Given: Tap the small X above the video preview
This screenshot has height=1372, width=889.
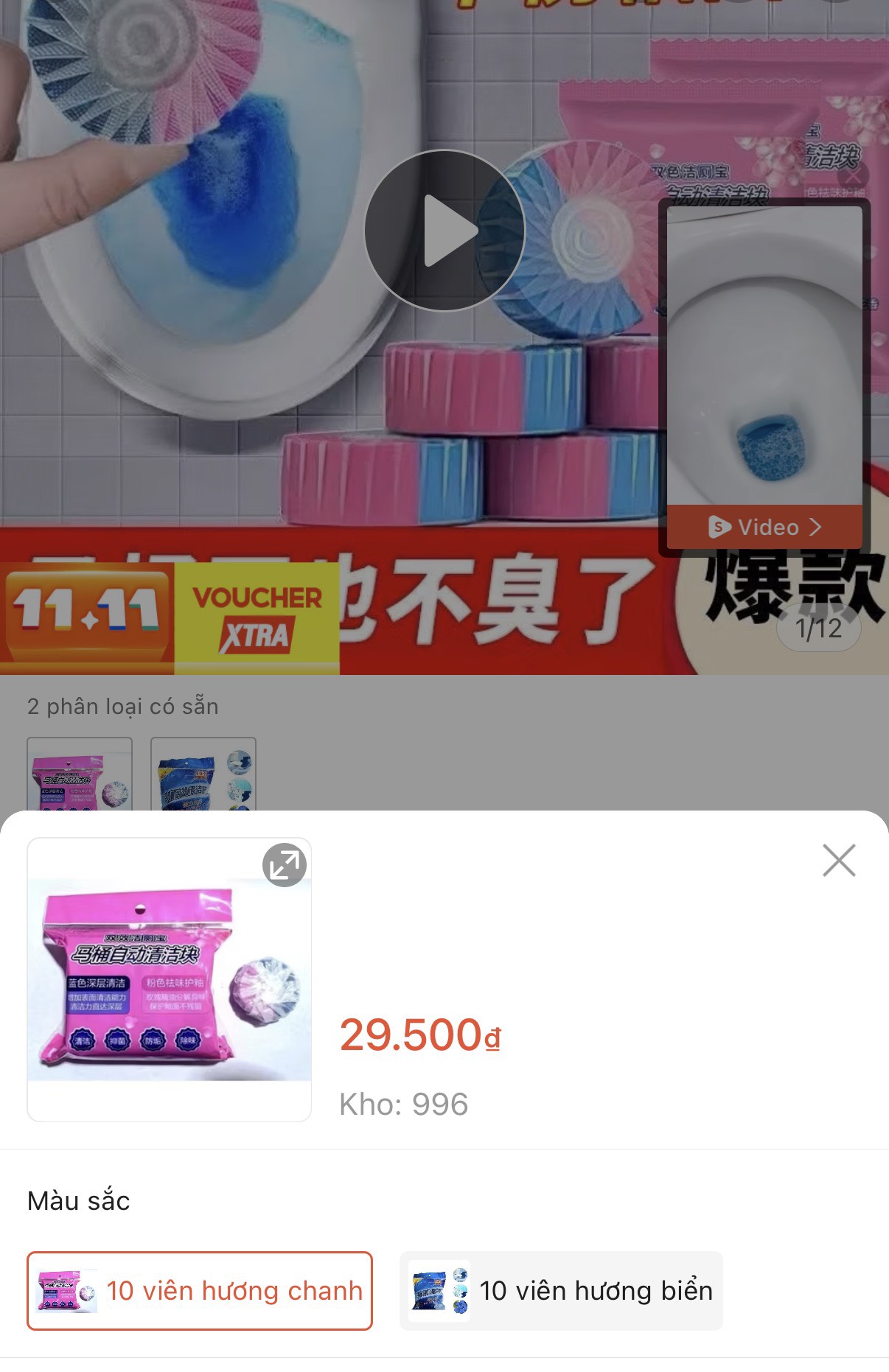Looking at the screenshot, I should pos(853,177).
